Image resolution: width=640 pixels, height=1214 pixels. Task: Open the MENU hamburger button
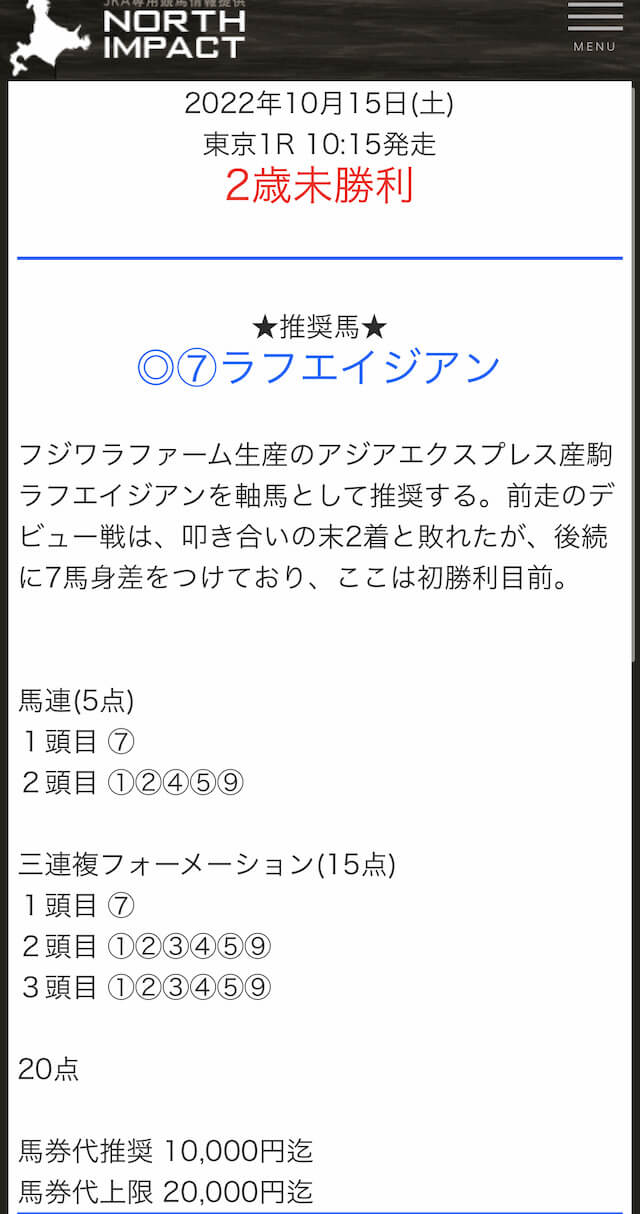595,27
